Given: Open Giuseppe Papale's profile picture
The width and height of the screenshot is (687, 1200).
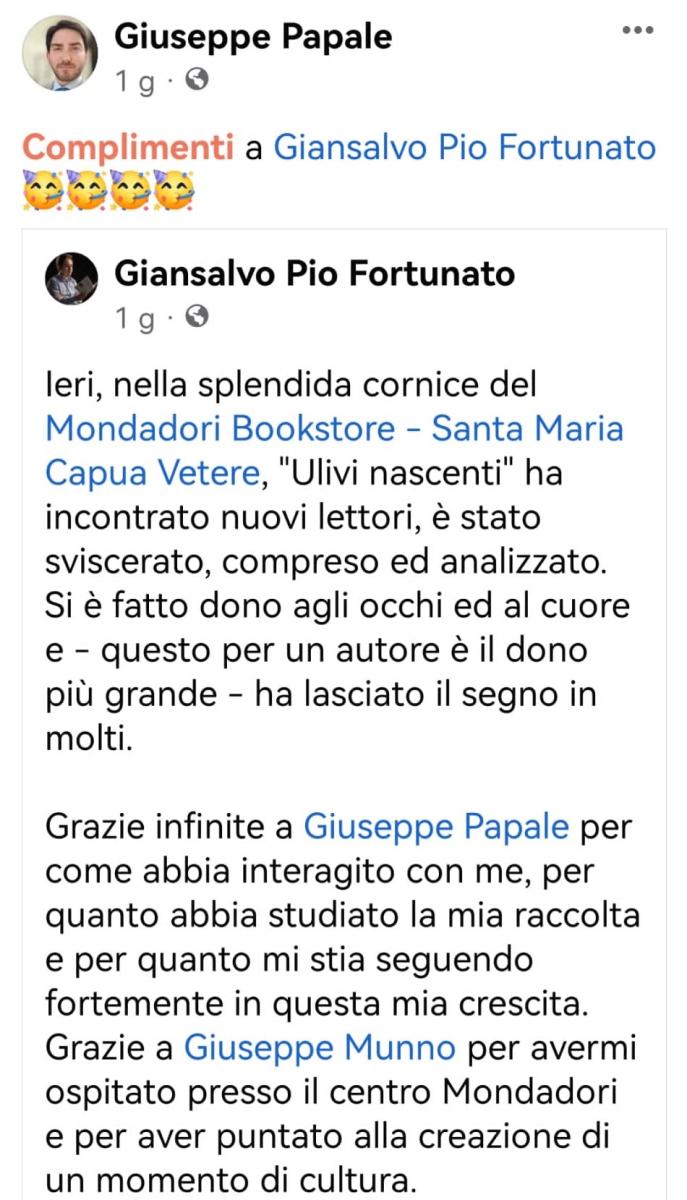Looking at the screenshot, I should 59,53.
